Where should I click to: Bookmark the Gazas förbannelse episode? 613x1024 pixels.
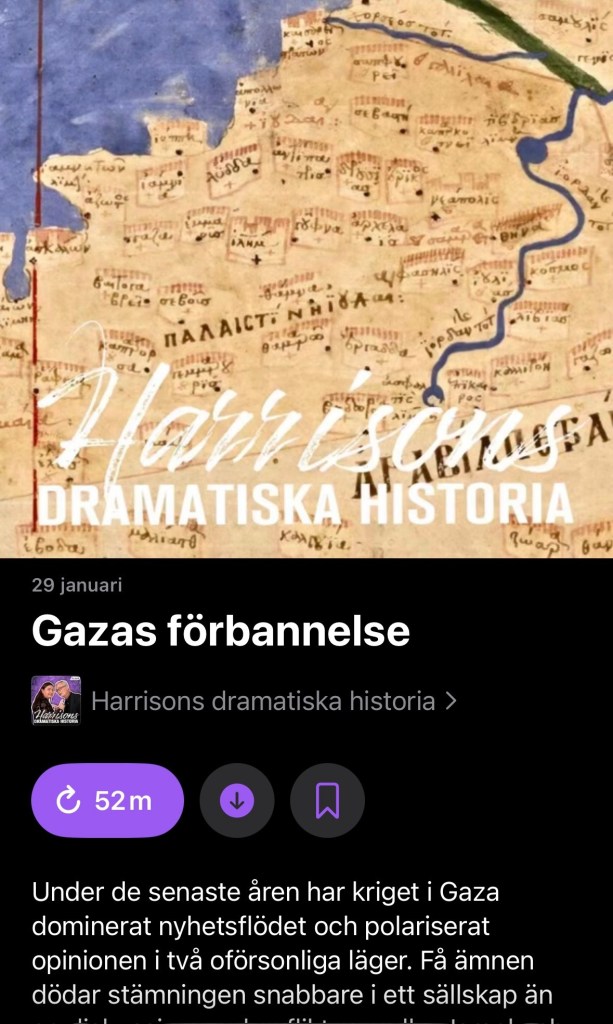click(x=327, y=800)
